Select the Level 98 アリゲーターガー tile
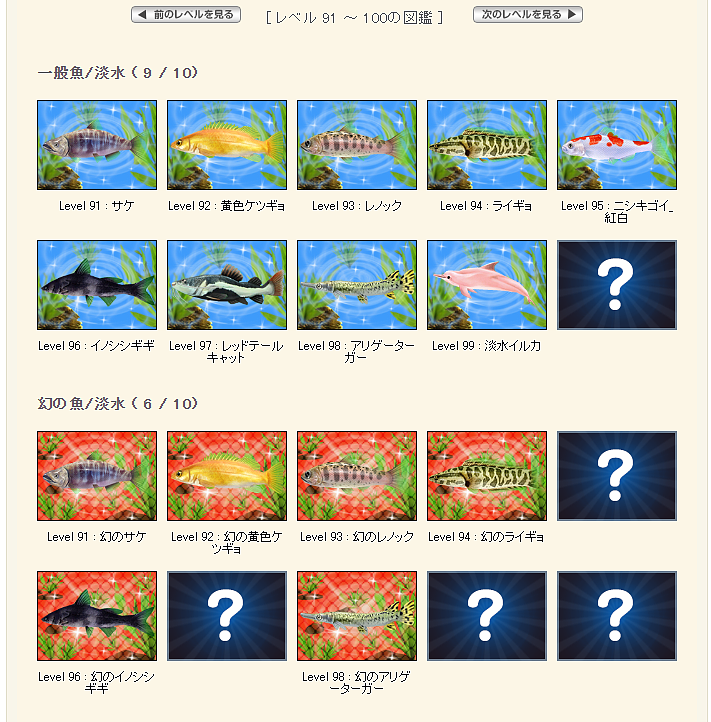Viewport: 711px width, 722px height. click(357, 285)
